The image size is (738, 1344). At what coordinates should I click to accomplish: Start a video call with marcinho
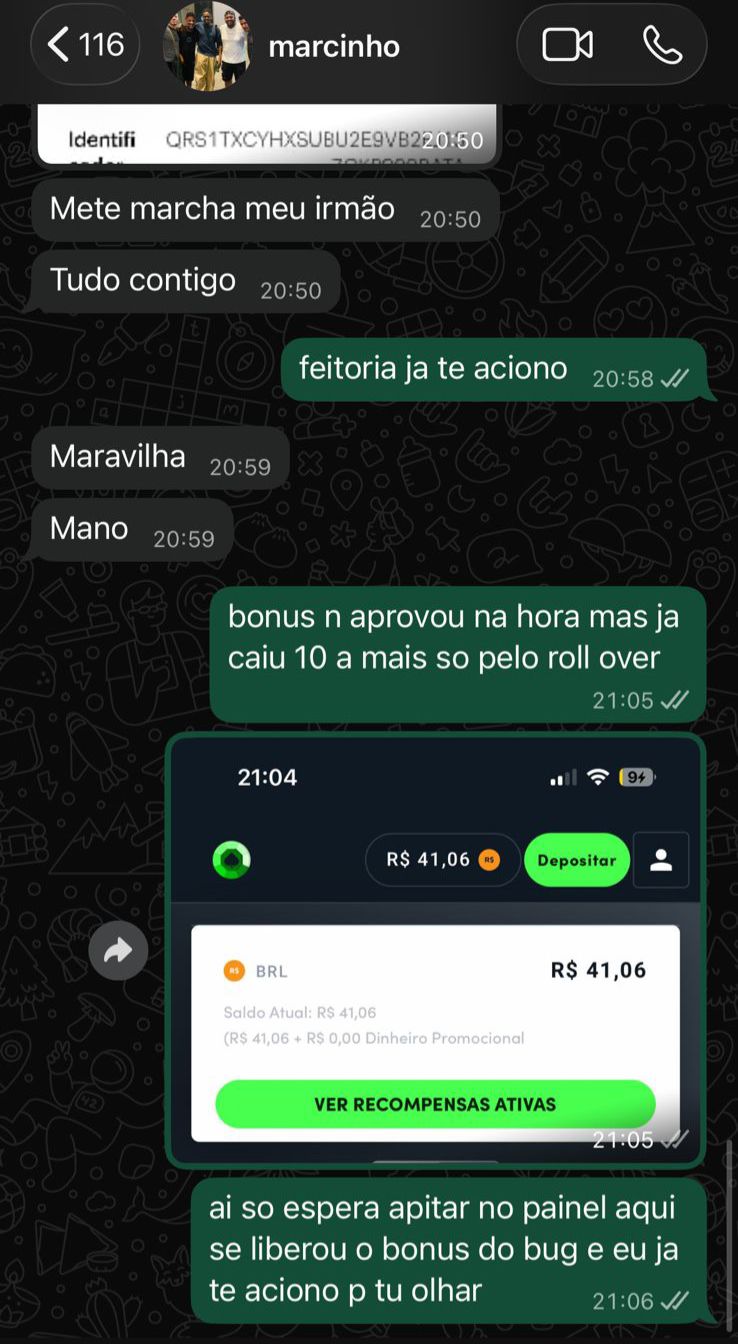coord(567,45)
